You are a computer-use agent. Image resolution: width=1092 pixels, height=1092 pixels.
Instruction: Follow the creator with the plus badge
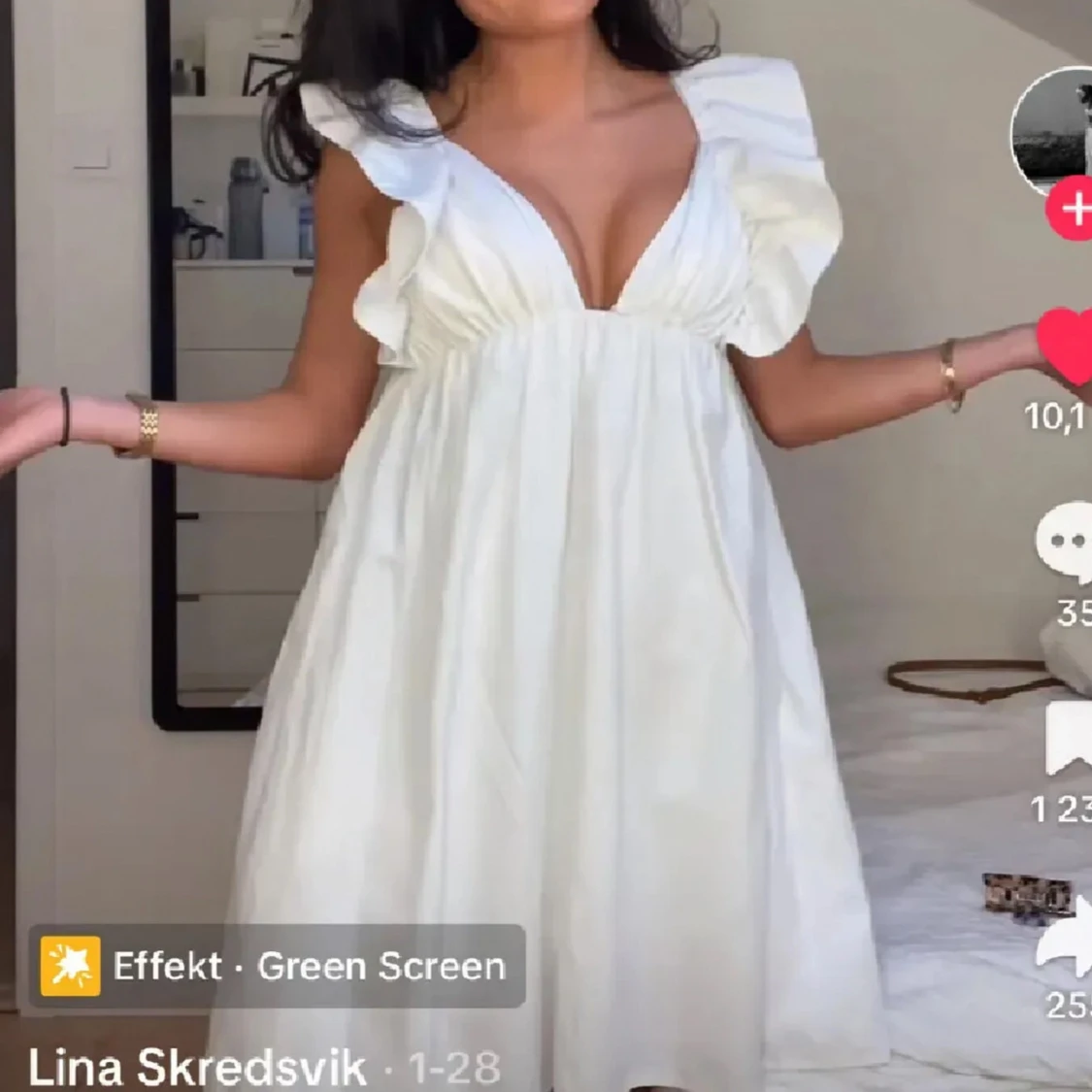1074,208
